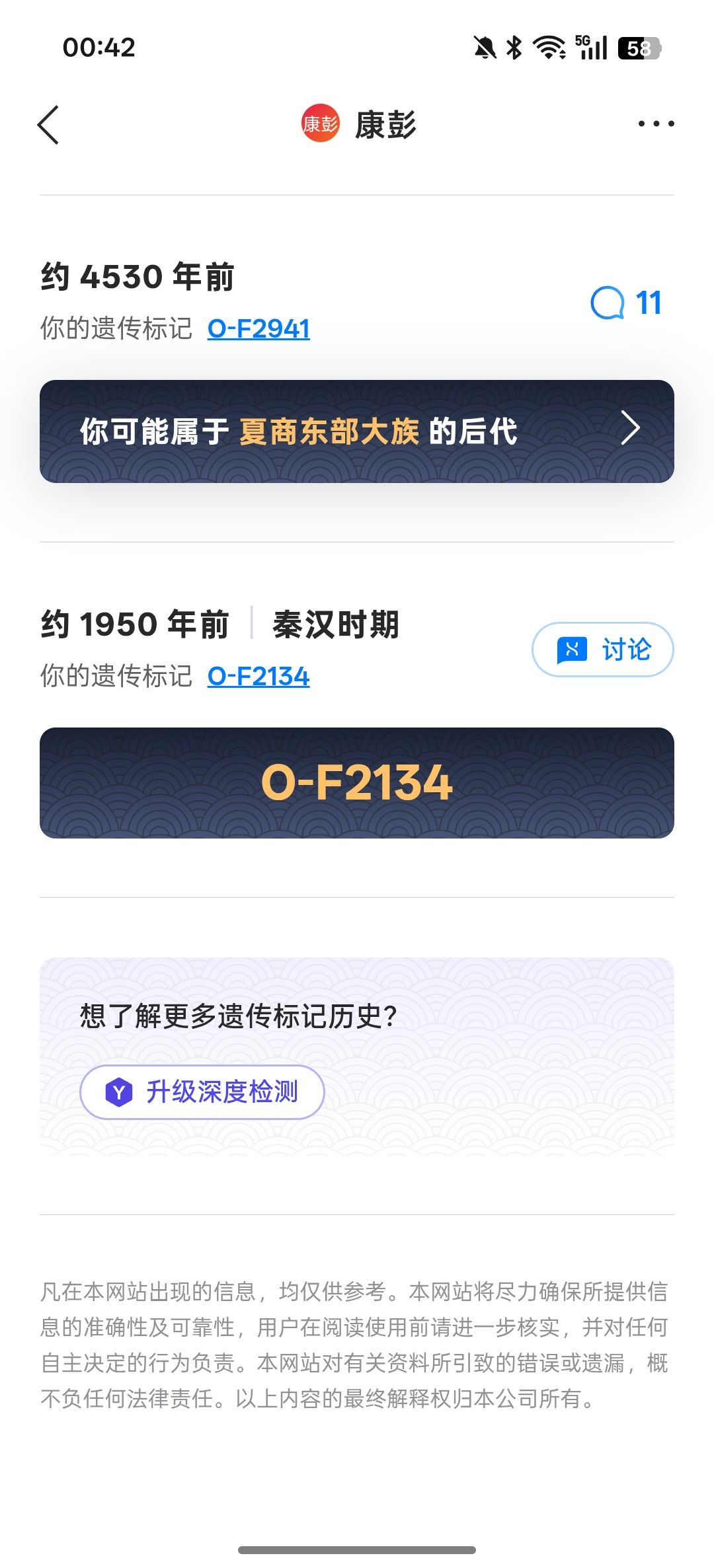Open the O-F2941 genetic marker link
Screen dimensions: 714x1568
pyautogui.click(x=258, y=328)
